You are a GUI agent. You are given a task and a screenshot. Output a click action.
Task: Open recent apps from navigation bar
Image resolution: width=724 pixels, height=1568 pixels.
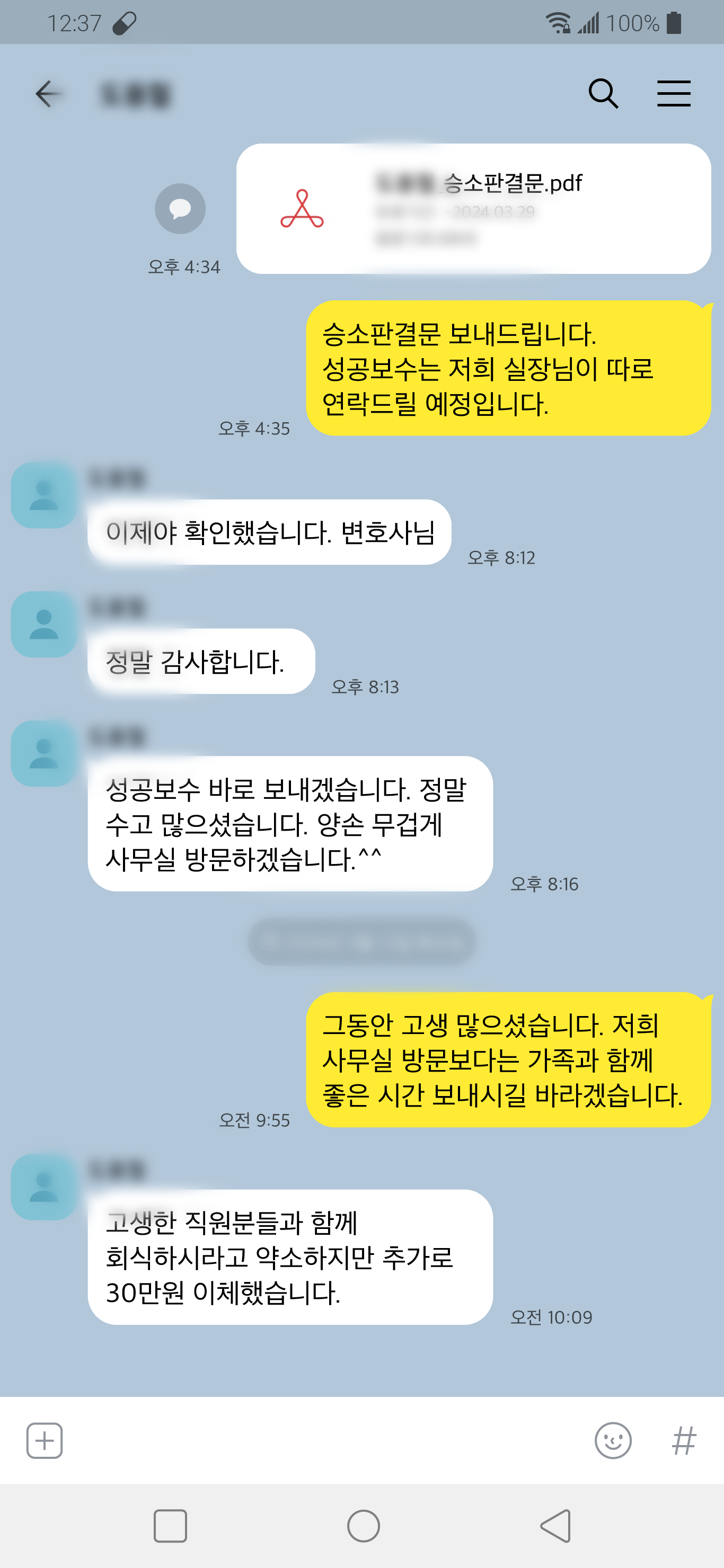tap(171, 1526)
